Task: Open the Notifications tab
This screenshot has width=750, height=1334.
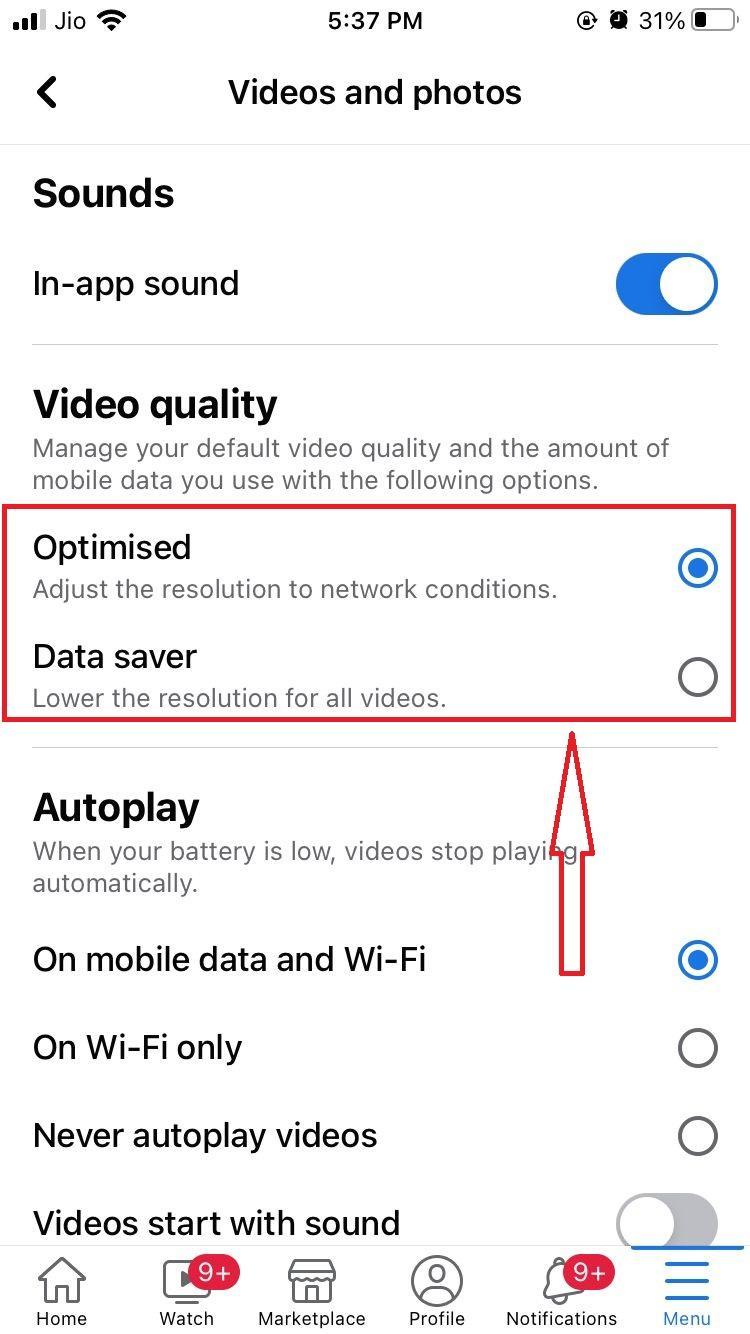Action: point(562,1292)
